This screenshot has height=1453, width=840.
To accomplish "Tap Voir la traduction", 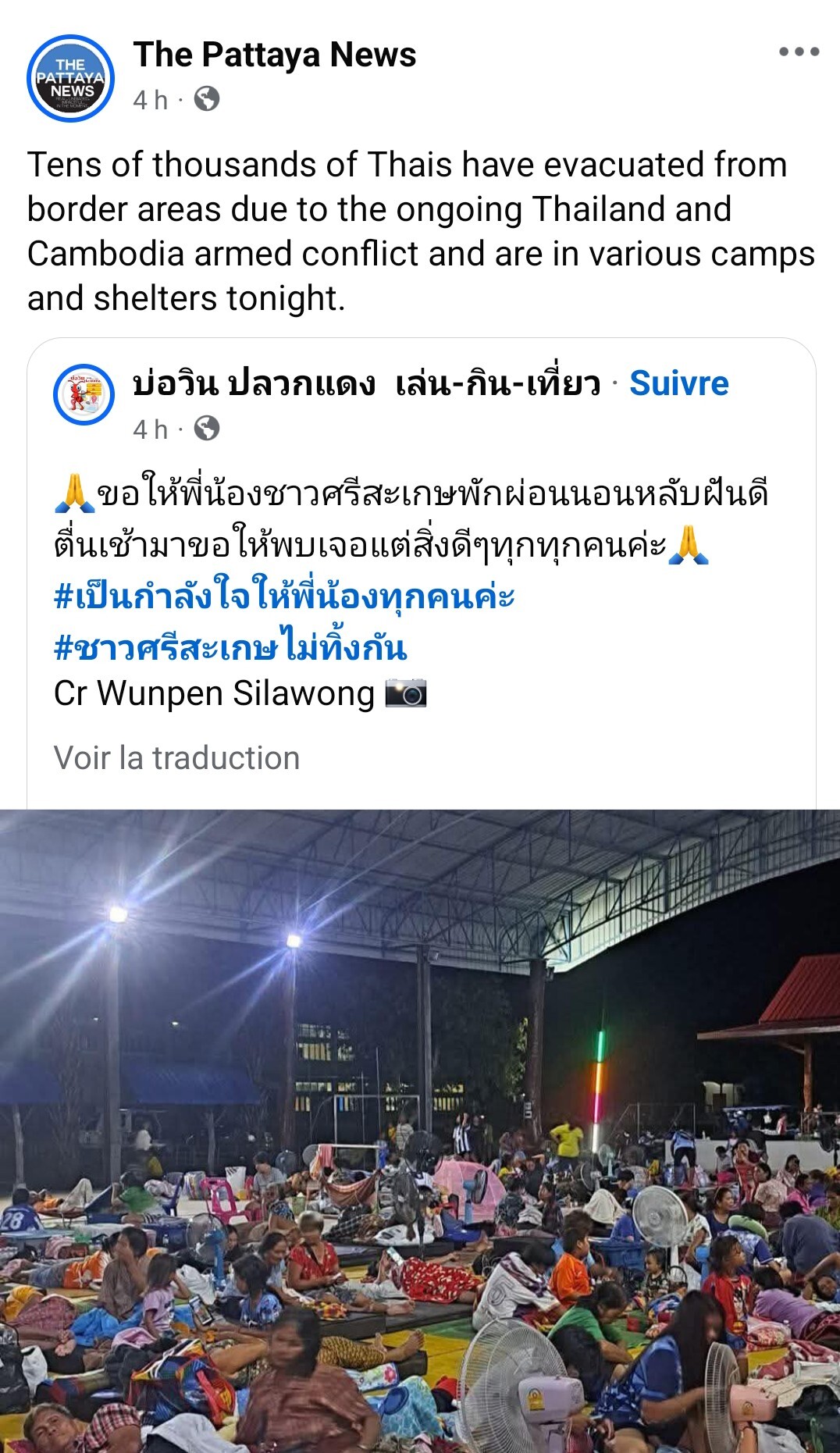I will (x=177, y=757).
